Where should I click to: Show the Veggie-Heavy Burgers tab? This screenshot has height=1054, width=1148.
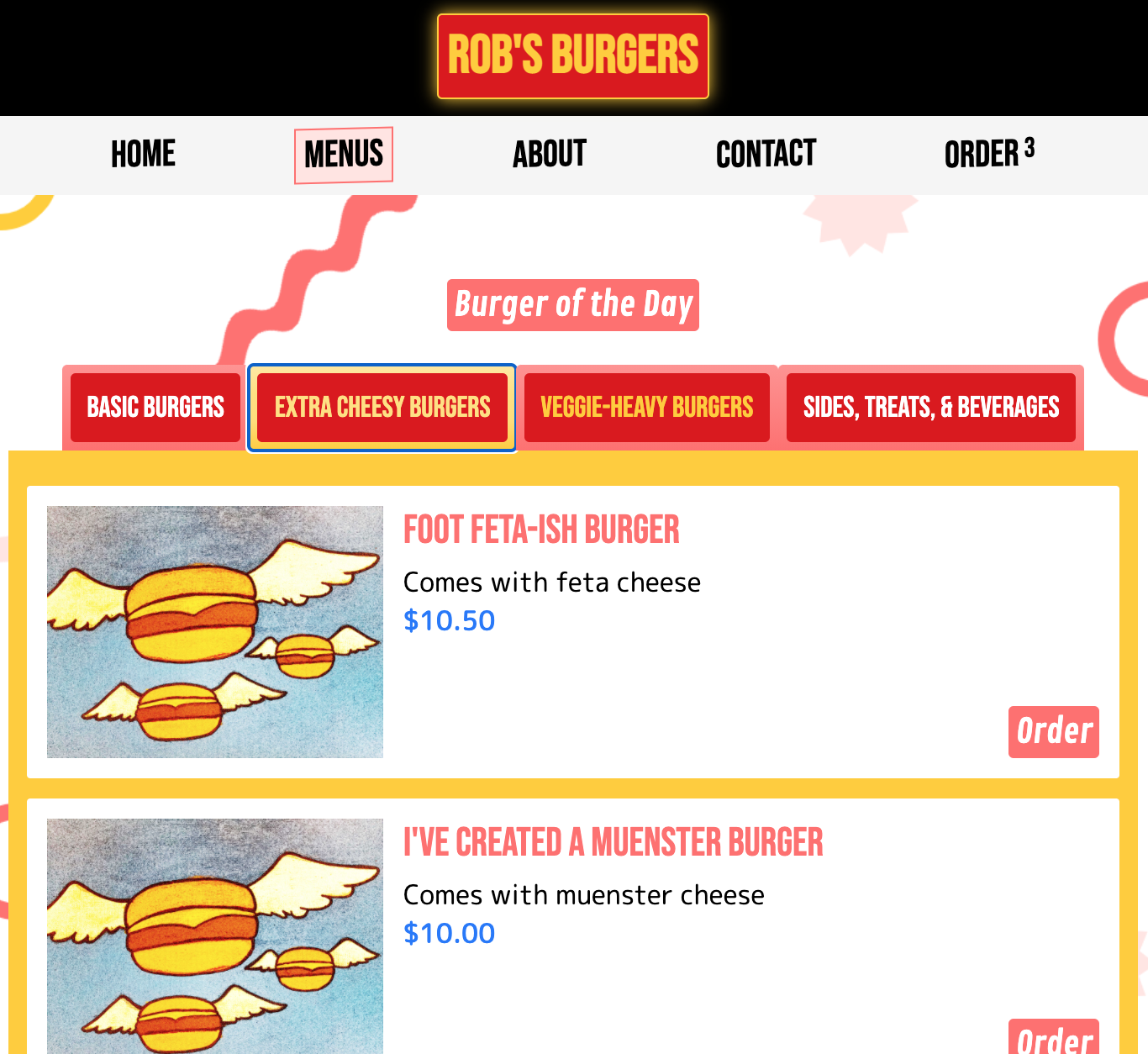pos(646,408)
